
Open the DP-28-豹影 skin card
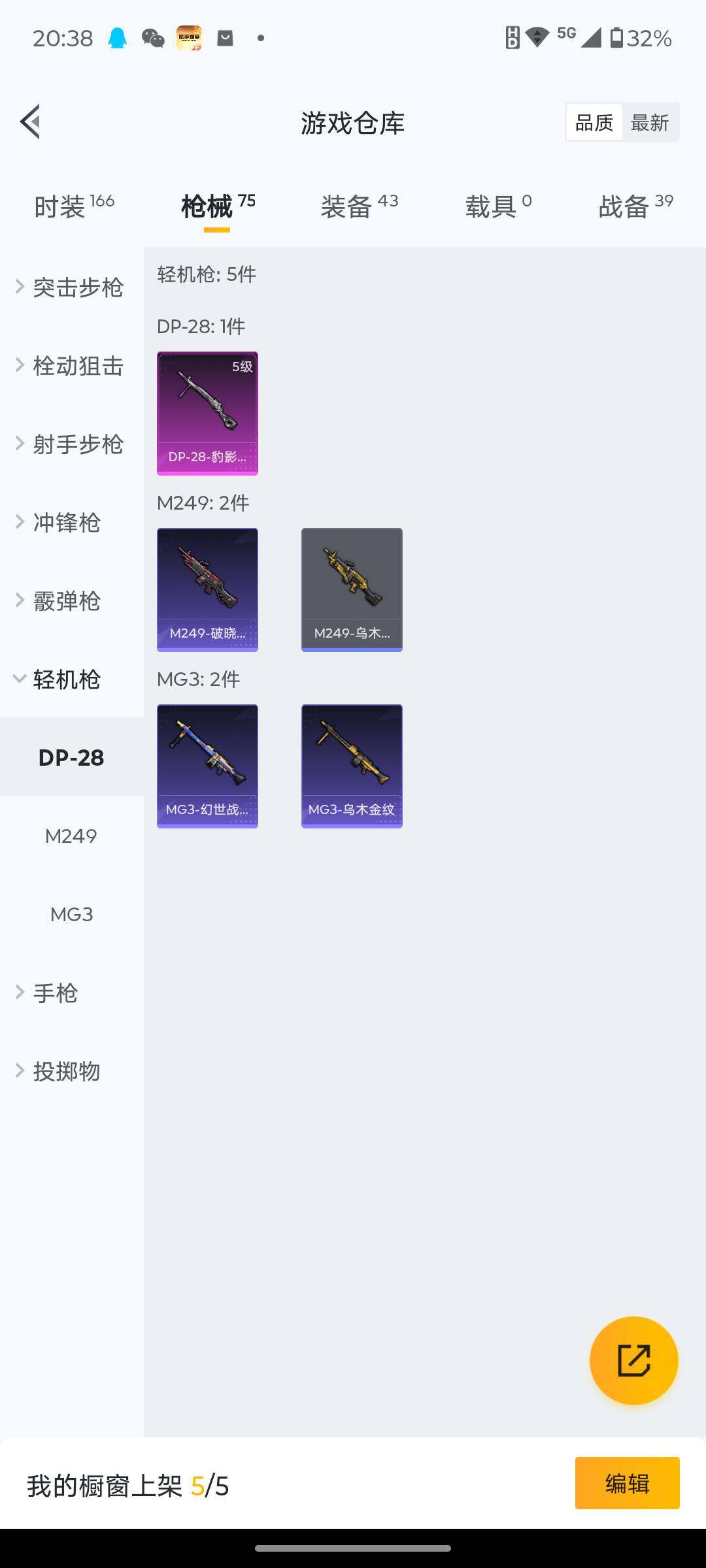207,413
